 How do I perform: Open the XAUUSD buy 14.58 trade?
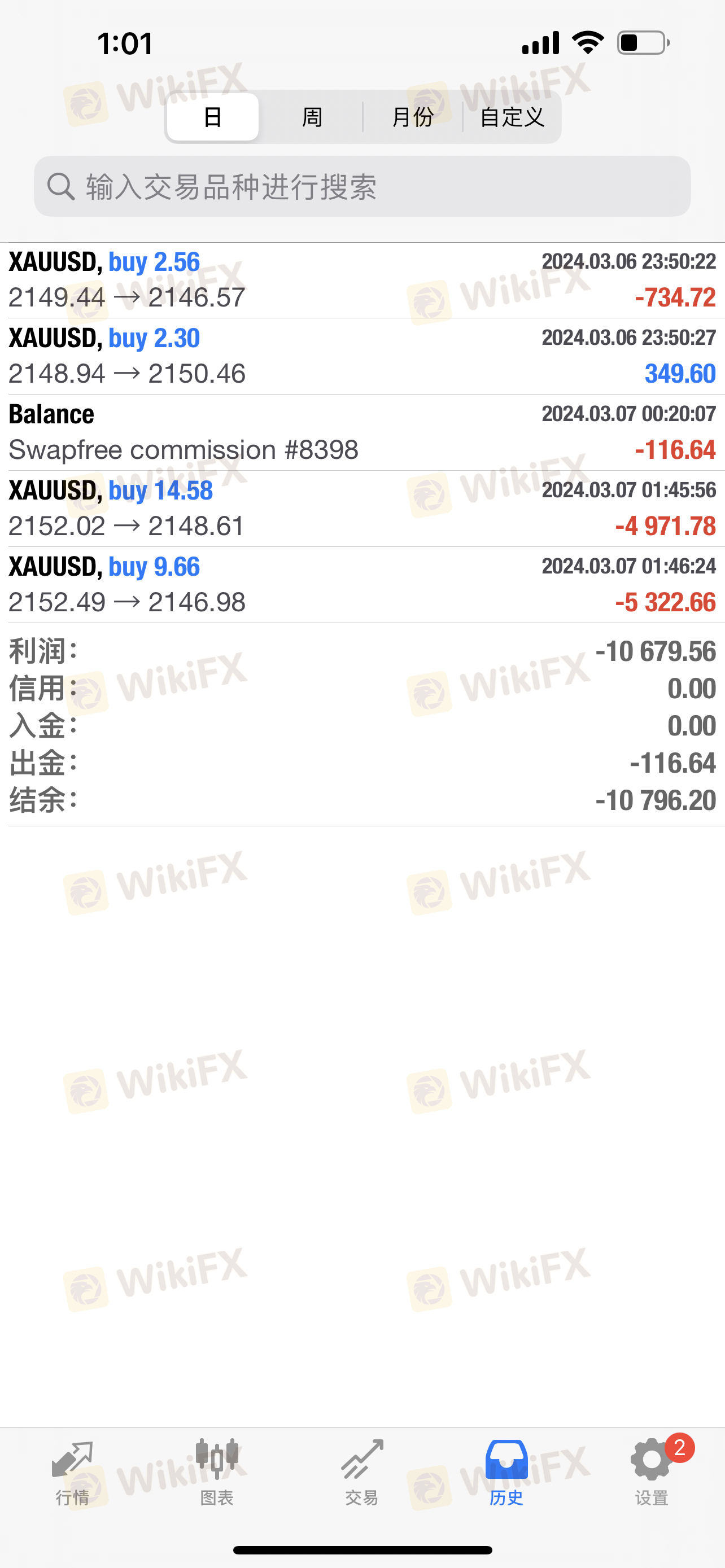[x=362, y=508]
